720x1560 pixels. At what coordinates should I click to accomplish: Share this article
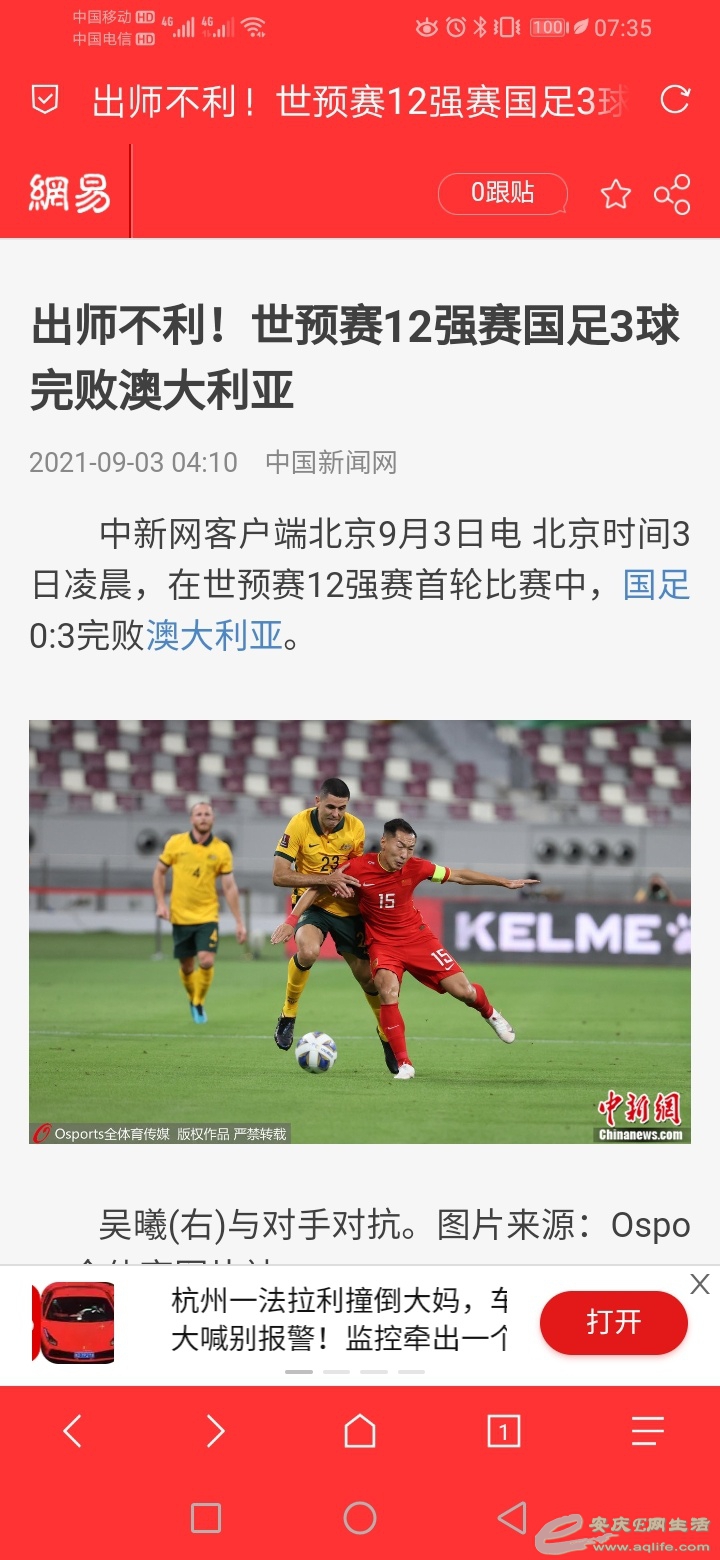point(672,194)
